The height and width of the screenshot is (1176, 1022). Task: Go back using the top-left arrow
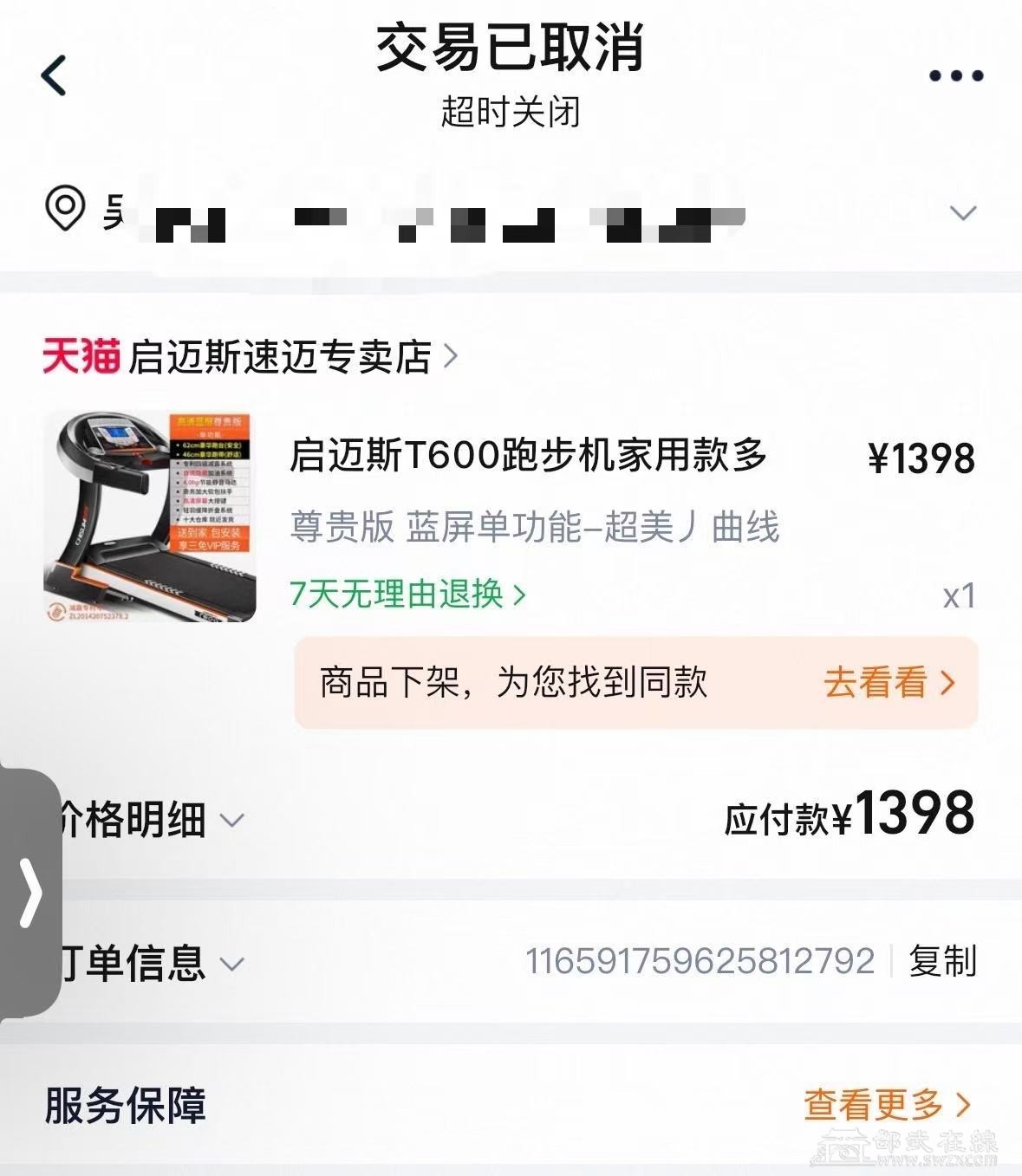(54, 75)
